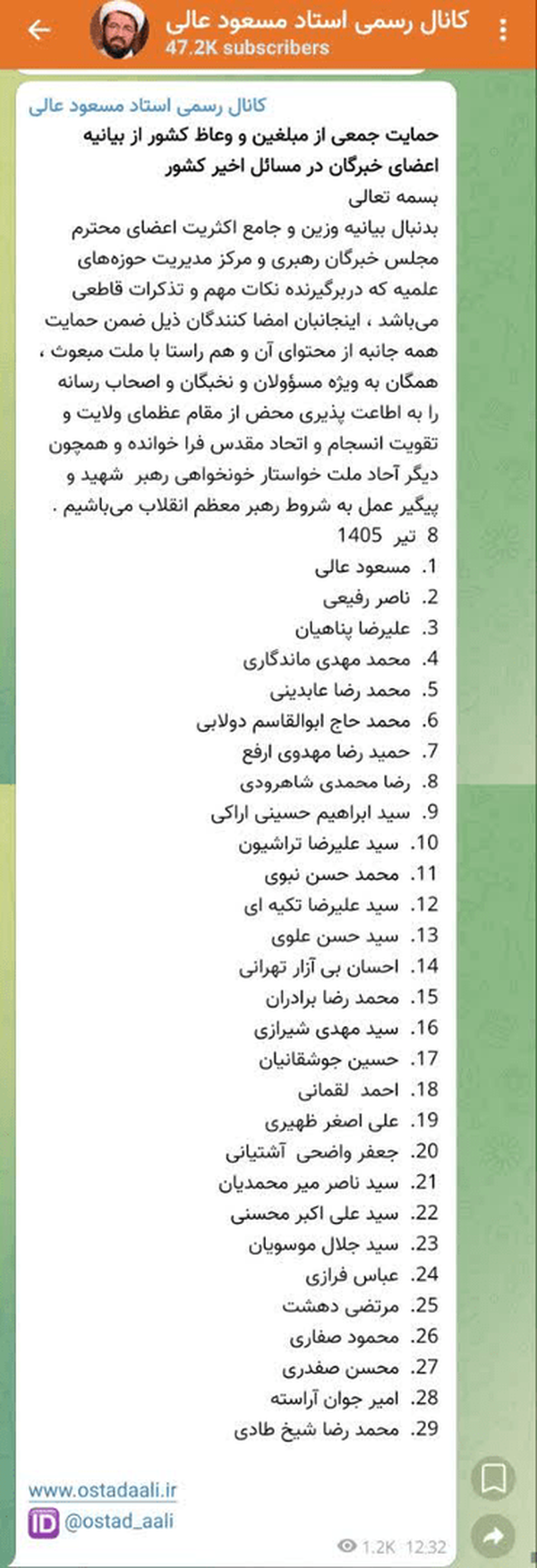The height and width of the screenshot is (1568, 537).
Task: Open the @ostad_aali mention
Action: point(119,1521)
